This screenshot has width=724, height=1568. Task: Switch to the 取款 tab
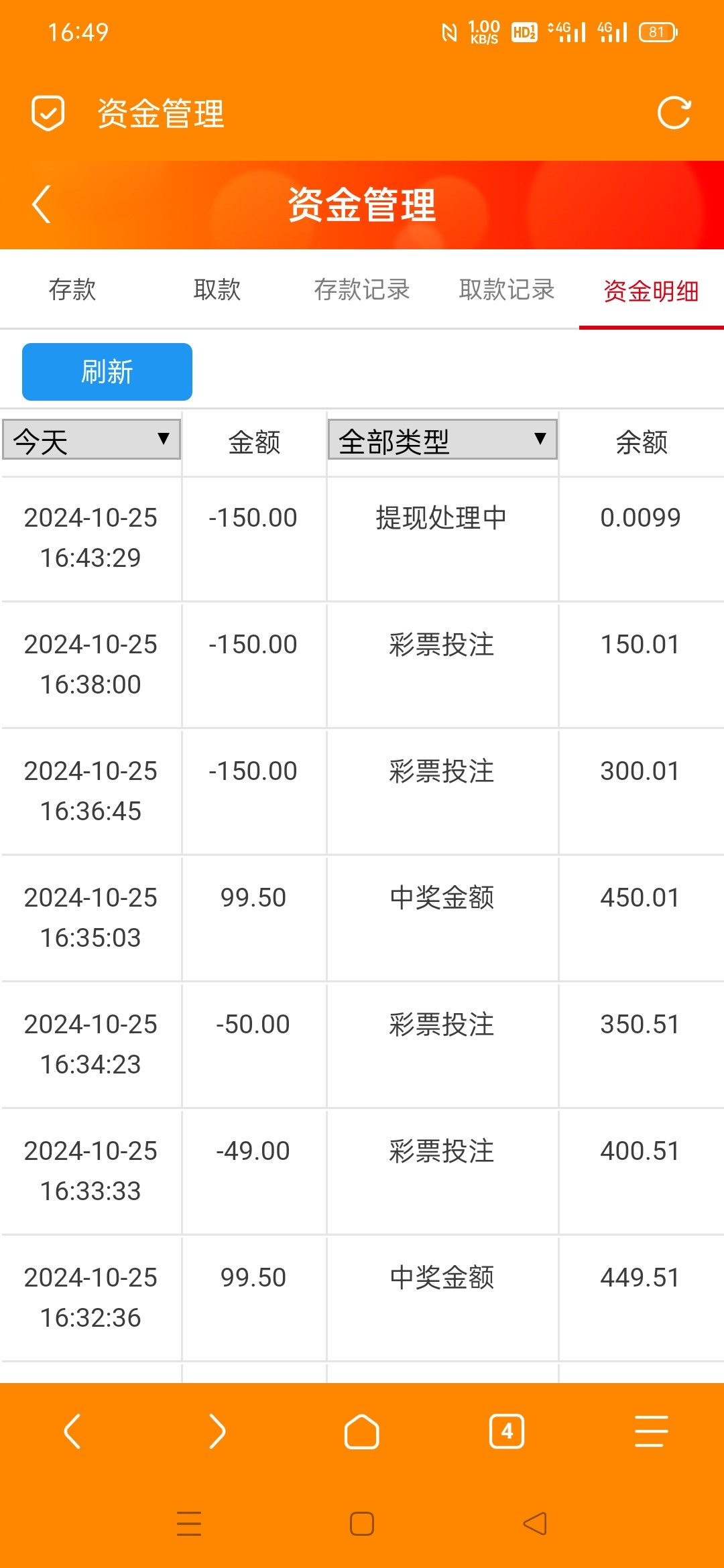[x=217, y=289]
